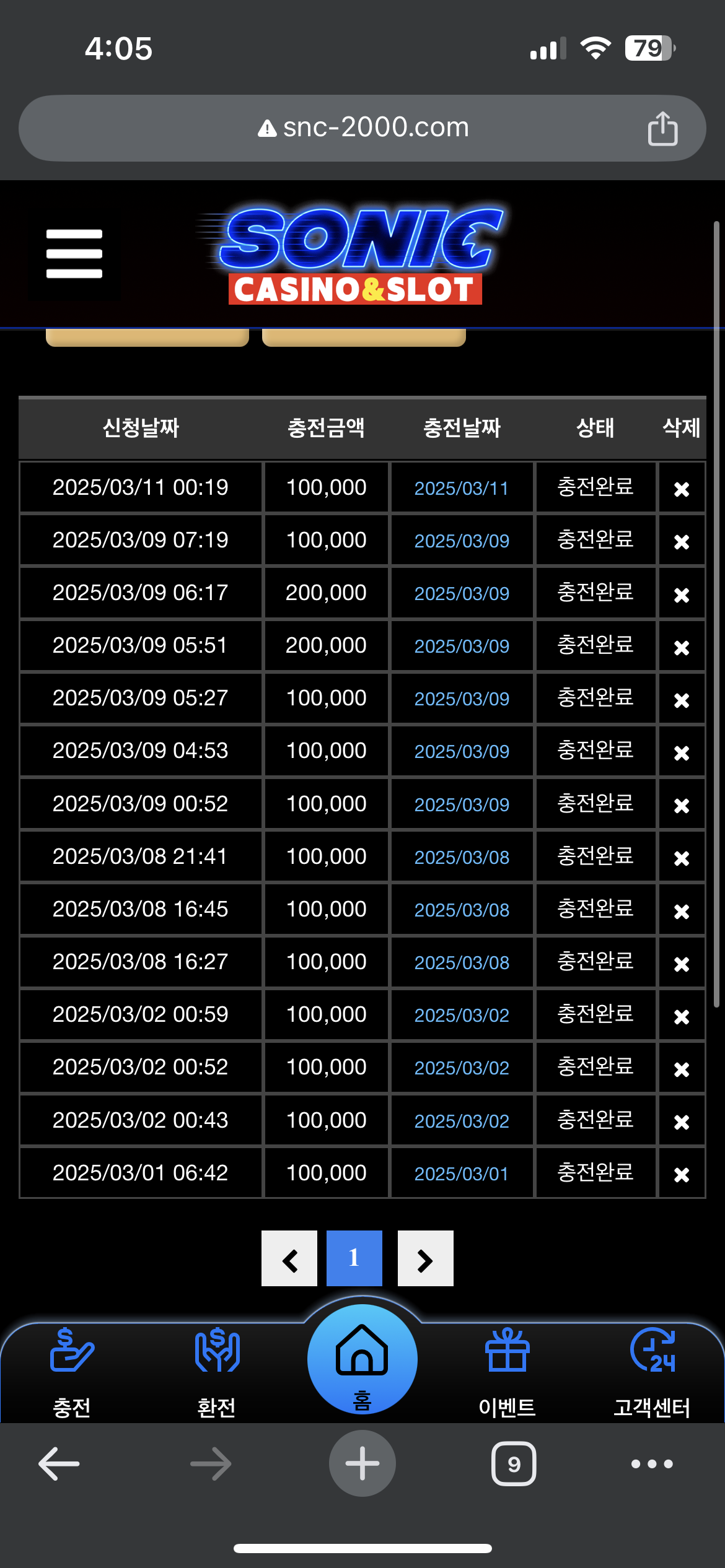The height and width of the screenshot is (1568, 725).
Task: Remove the 2025/03/02 00:59 entry
Action: (x=682, y=1016)
